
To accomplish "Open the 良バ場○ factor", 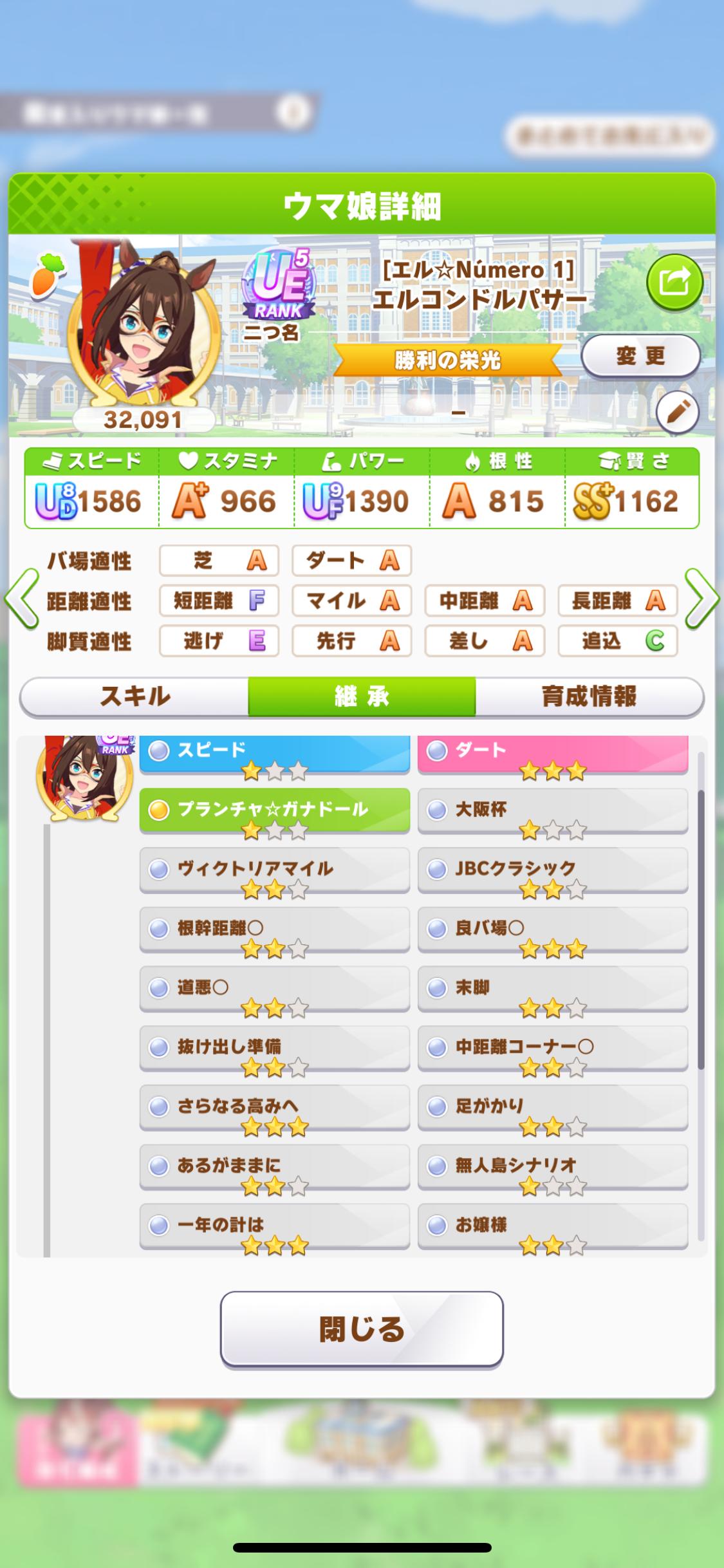I will tap(552, 928).
